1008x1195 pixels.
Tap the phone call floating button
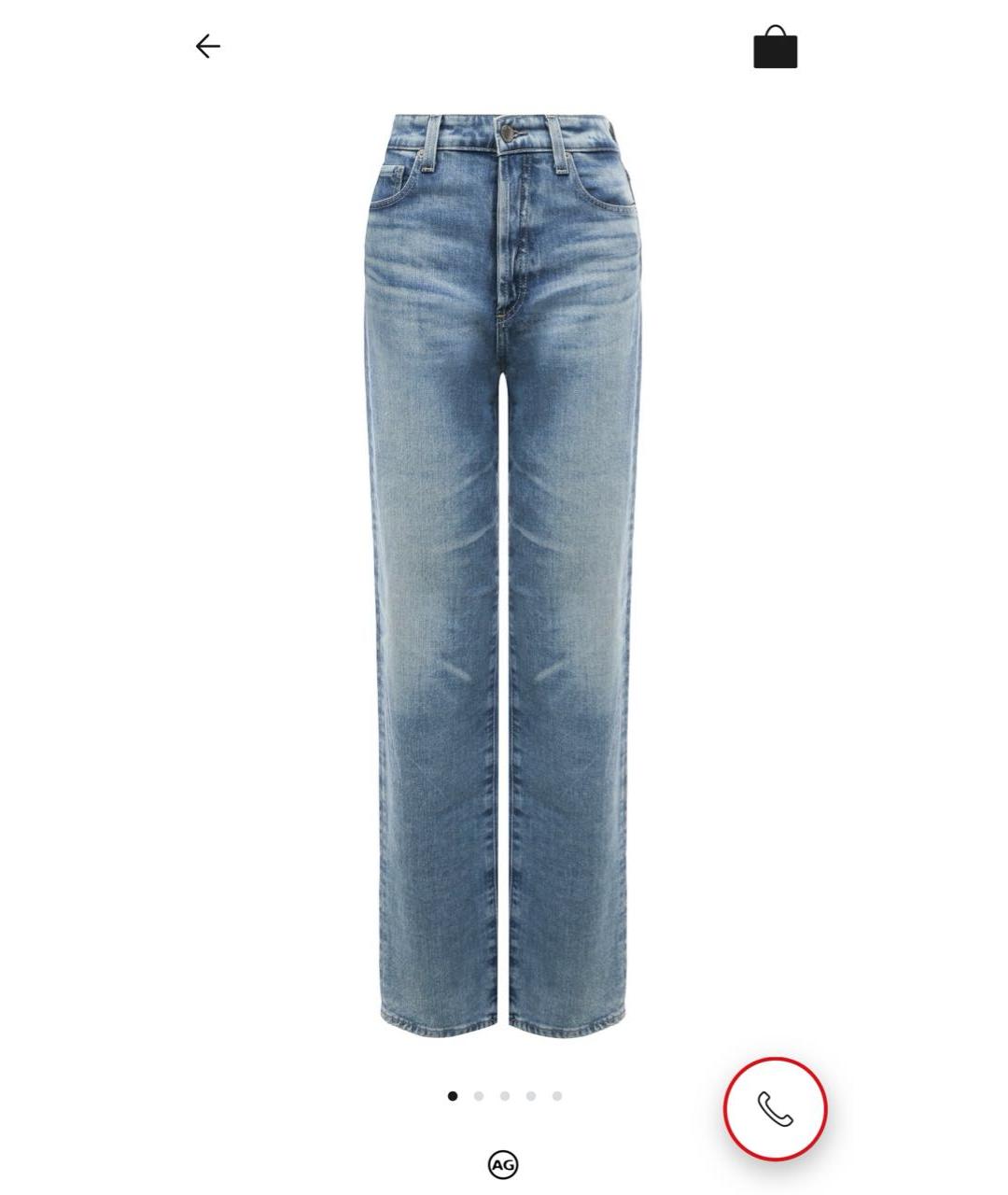pos(775,1108)
